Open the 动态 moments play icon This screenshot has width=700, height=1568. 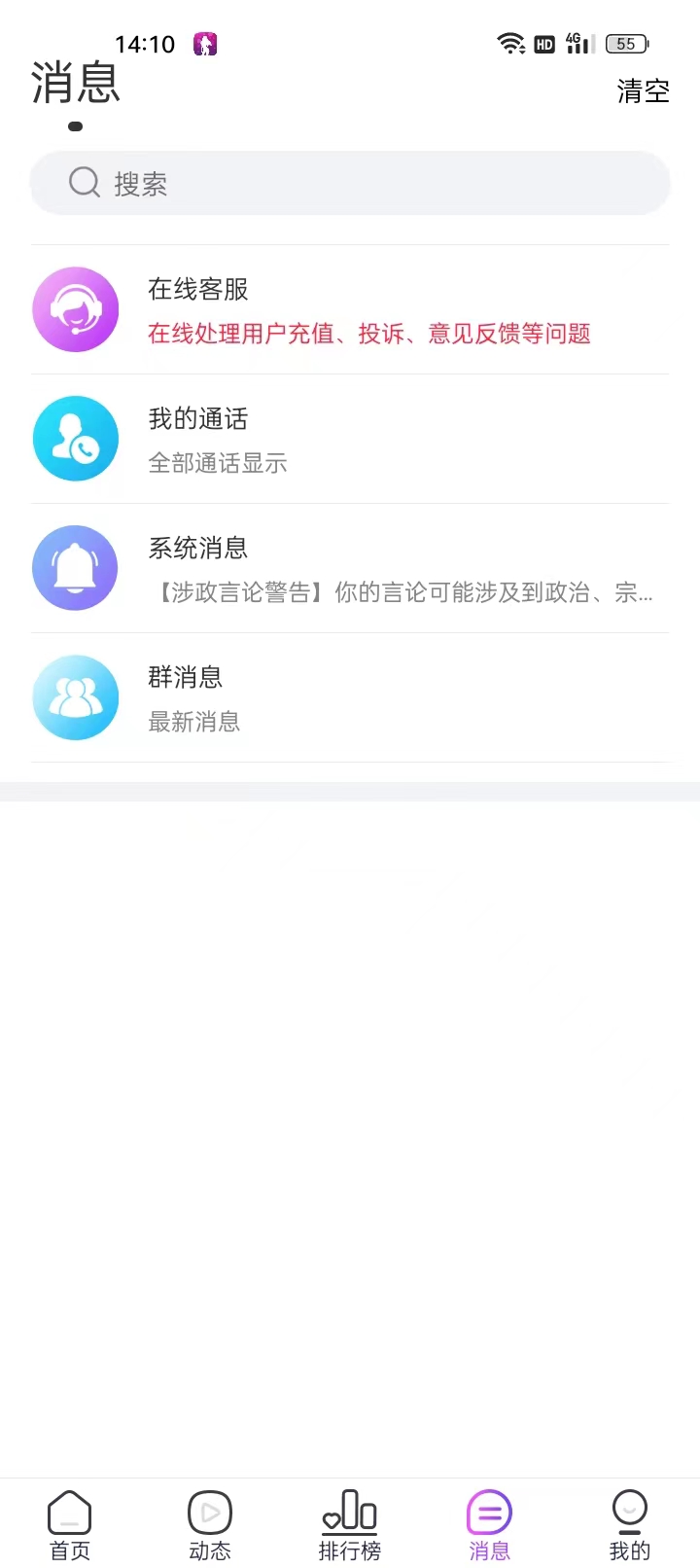click(x=209, y=1514)
